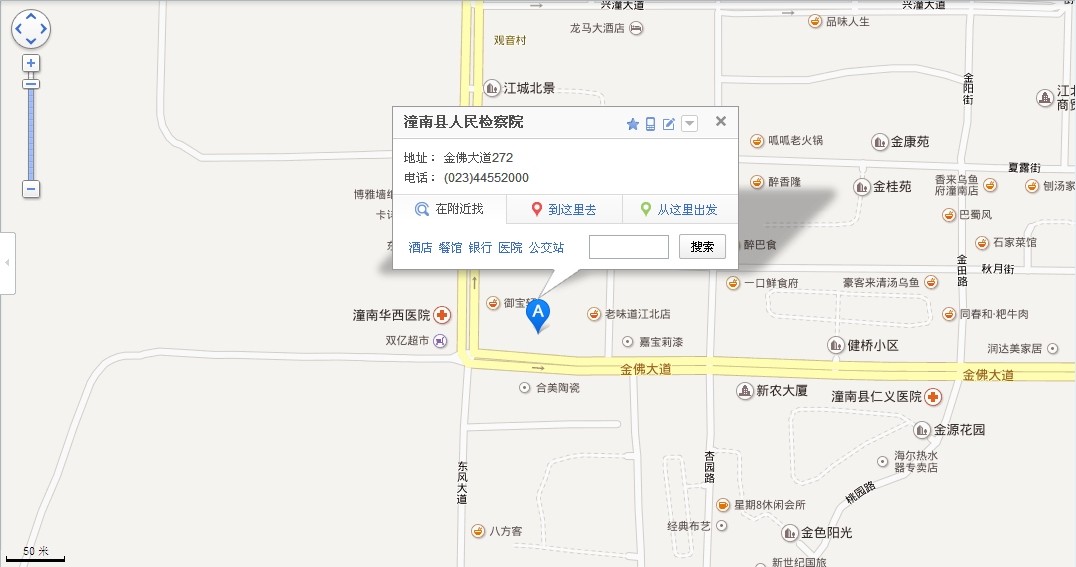Screen dimensions: 1076x567
Task: Select the 到这里去 tab
Action: [x=564, y=210]
